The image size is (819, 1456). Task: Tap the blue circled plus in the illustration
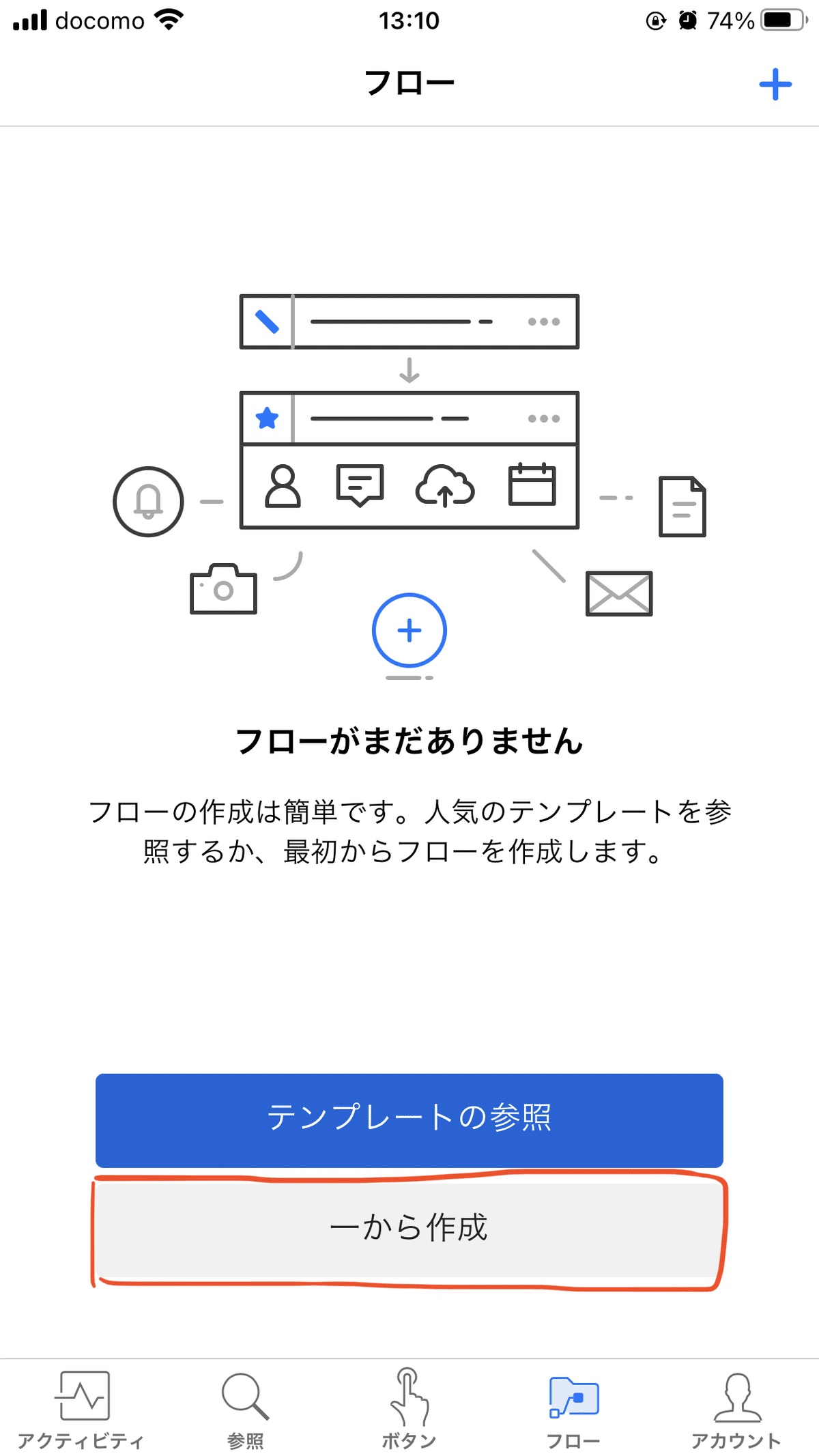coord(409,631)
